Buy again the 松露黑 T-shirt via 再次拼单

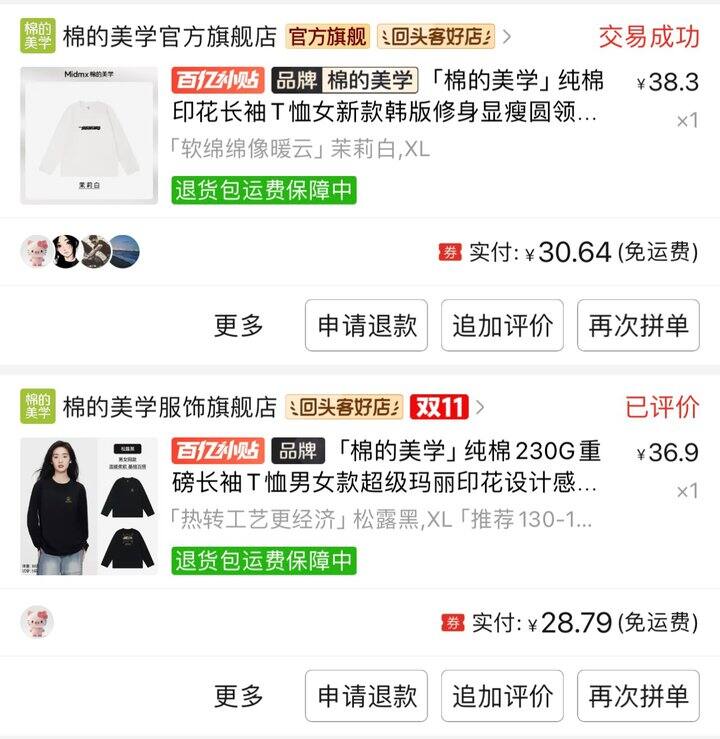point(638,696)
